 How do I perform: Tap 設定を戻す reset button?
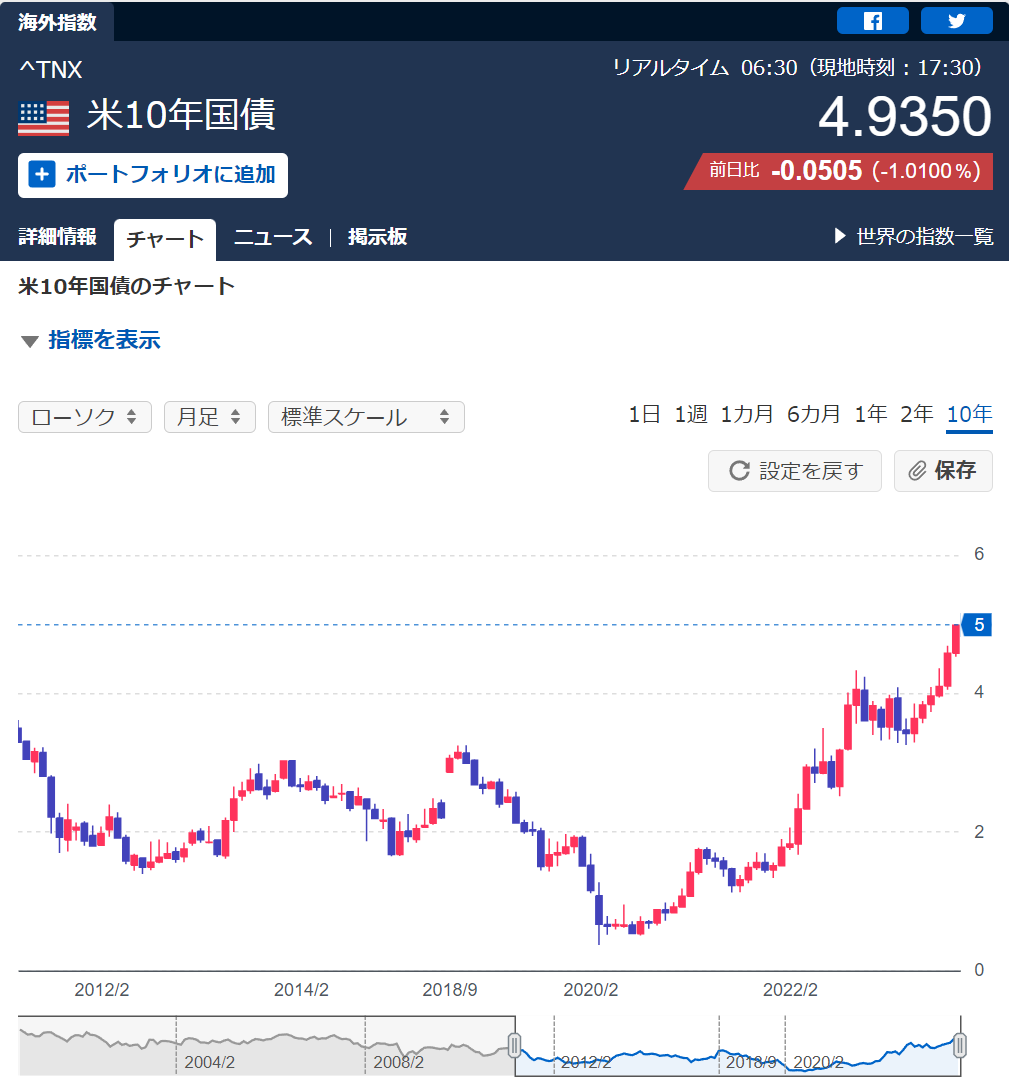[x=795, y=471]
